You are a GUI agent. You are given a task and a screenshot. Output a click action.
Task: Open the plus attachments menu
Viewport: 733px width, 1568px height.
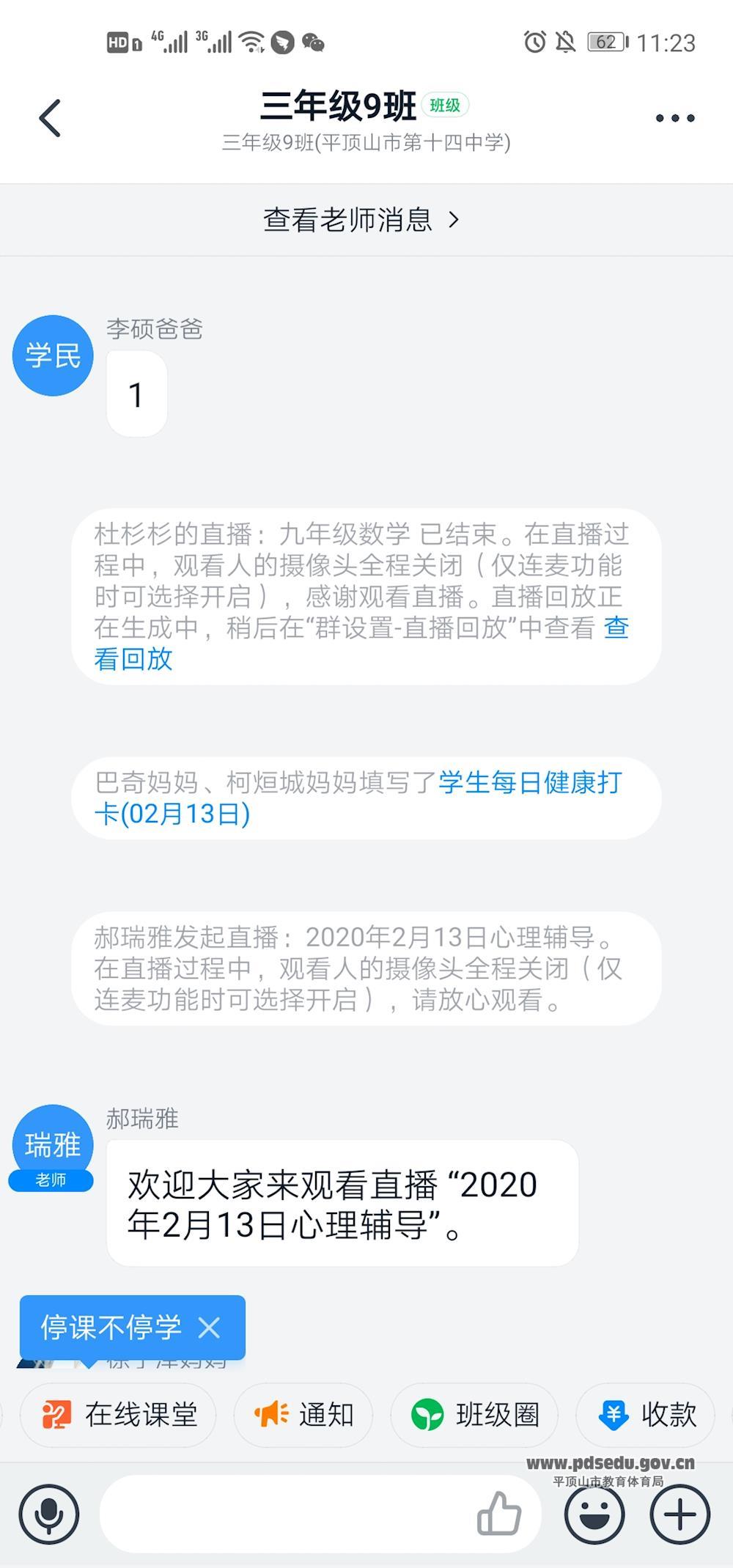[680, 1513]
